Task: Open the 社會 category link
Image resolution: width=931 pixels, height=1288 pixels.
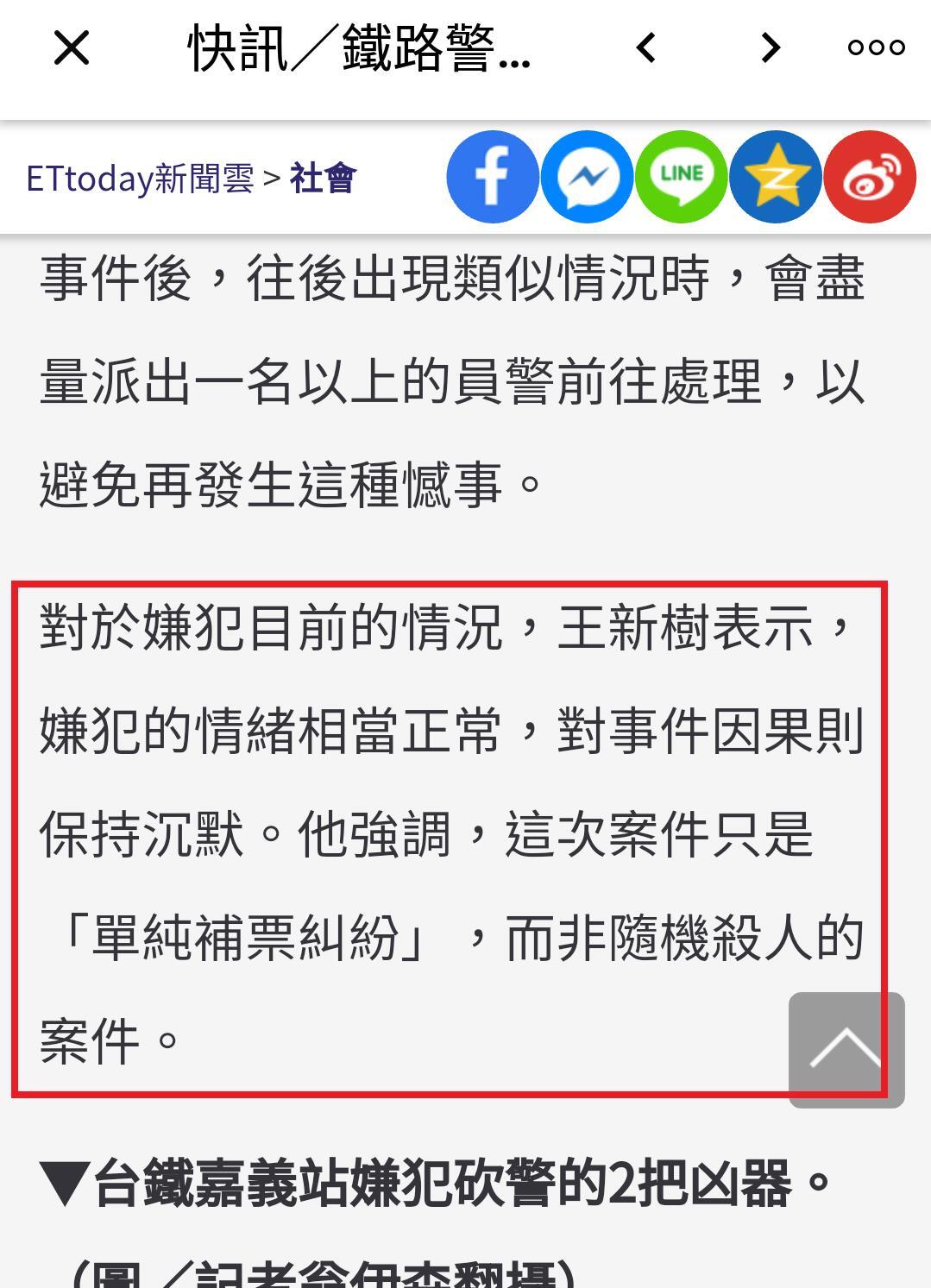Action: click(323, 179)
